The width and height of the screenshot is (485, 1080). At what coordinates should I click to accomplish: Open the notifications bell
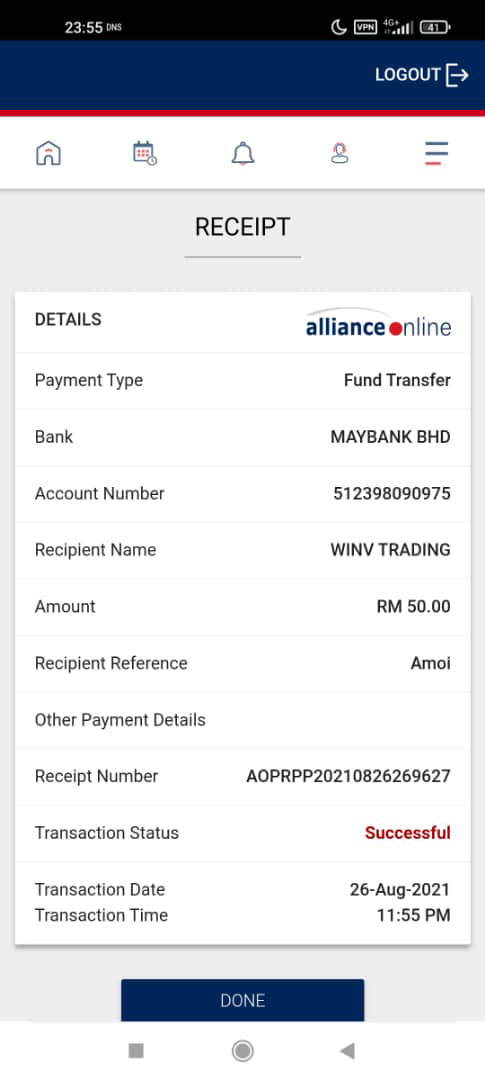[242, 153]
